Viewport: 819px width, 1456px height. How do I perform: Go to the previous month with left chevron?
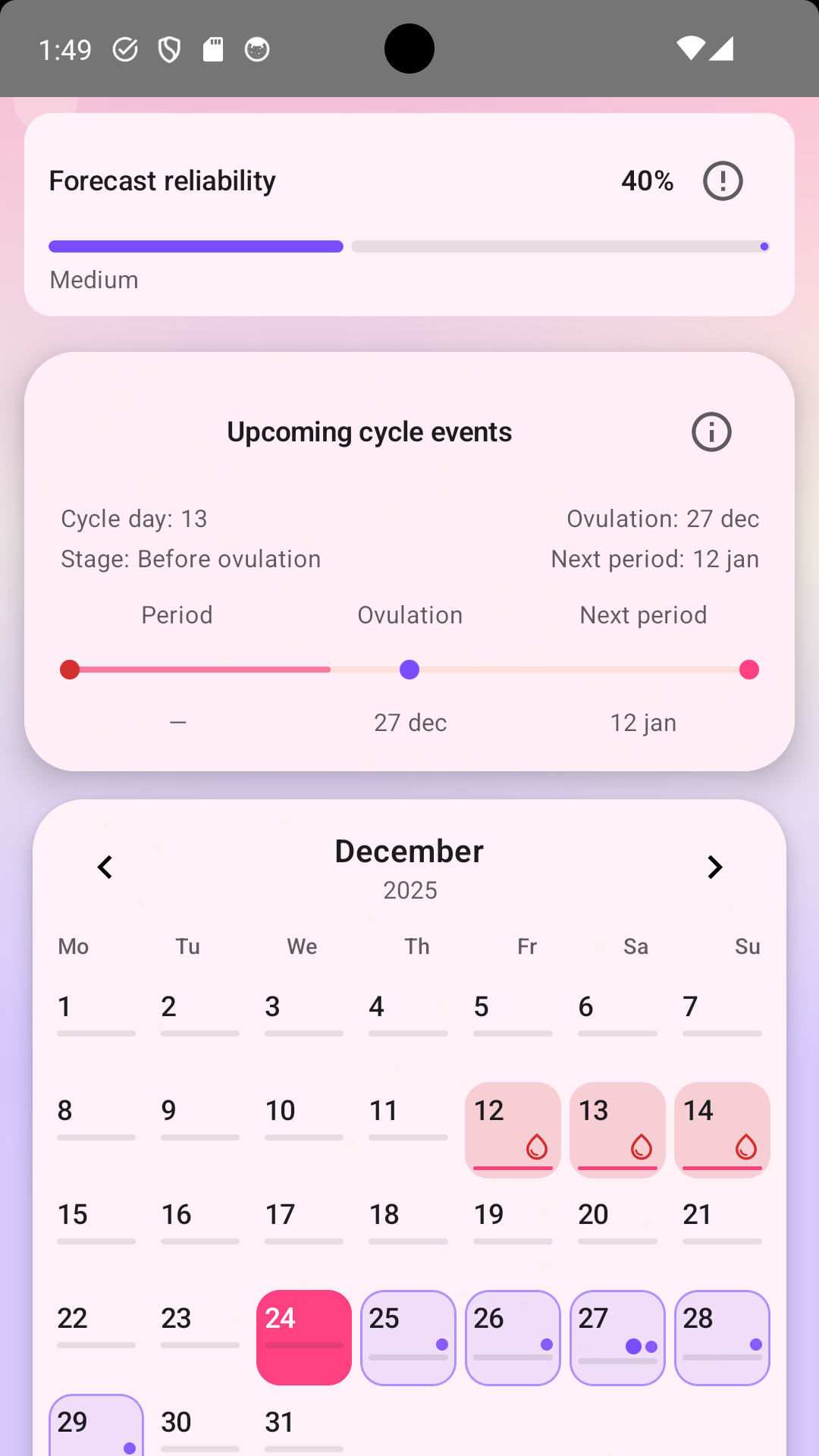[x=105, y=867]
